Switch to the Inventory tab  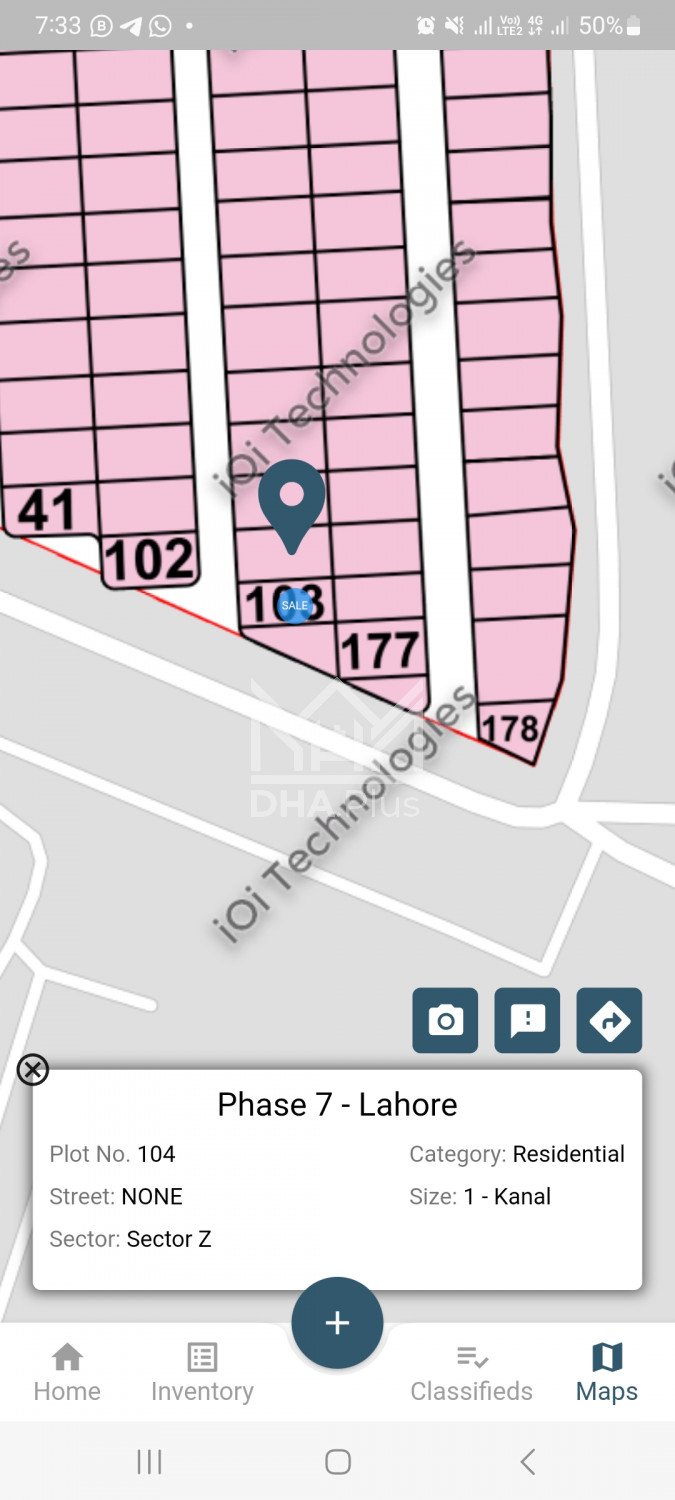point(202,1373)
